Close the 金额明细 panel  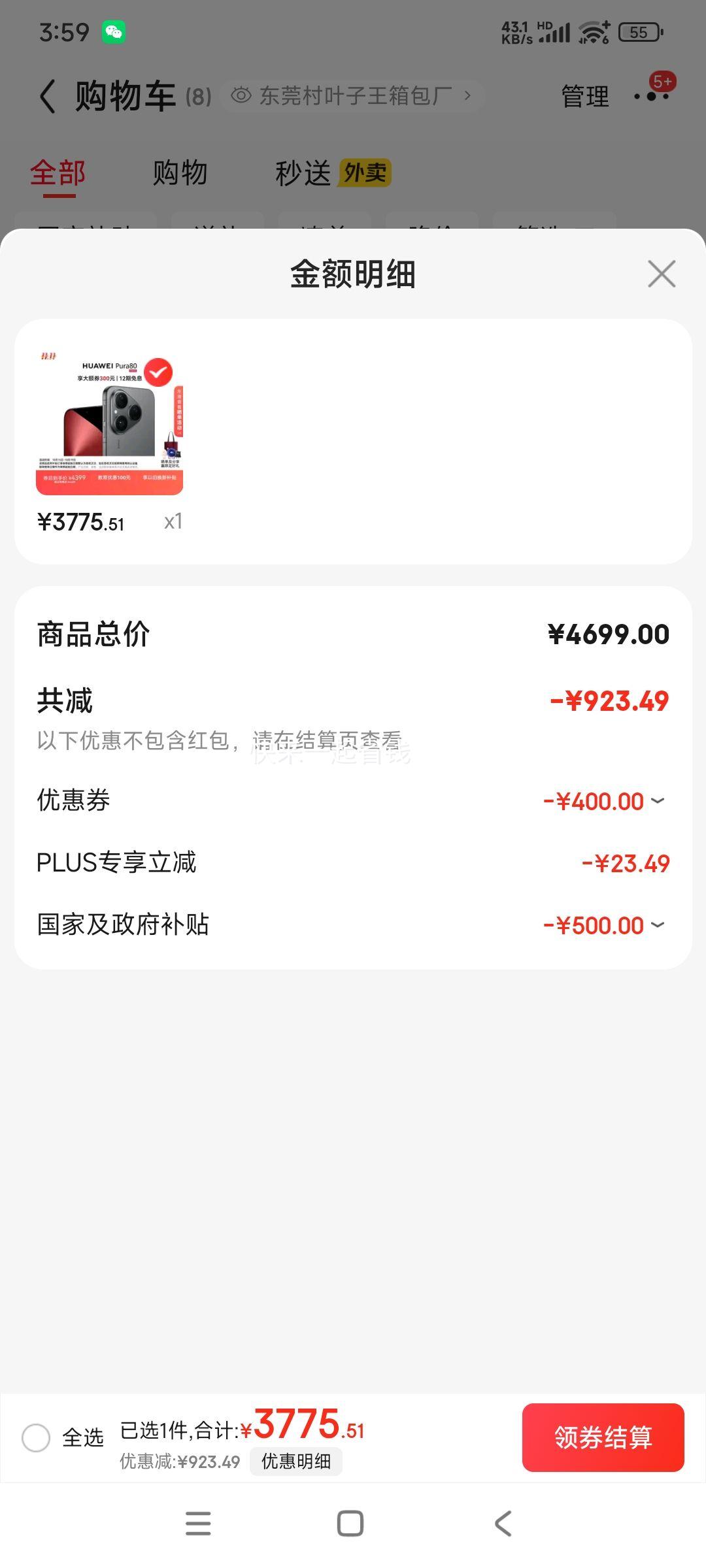click(x=662, y=274)
